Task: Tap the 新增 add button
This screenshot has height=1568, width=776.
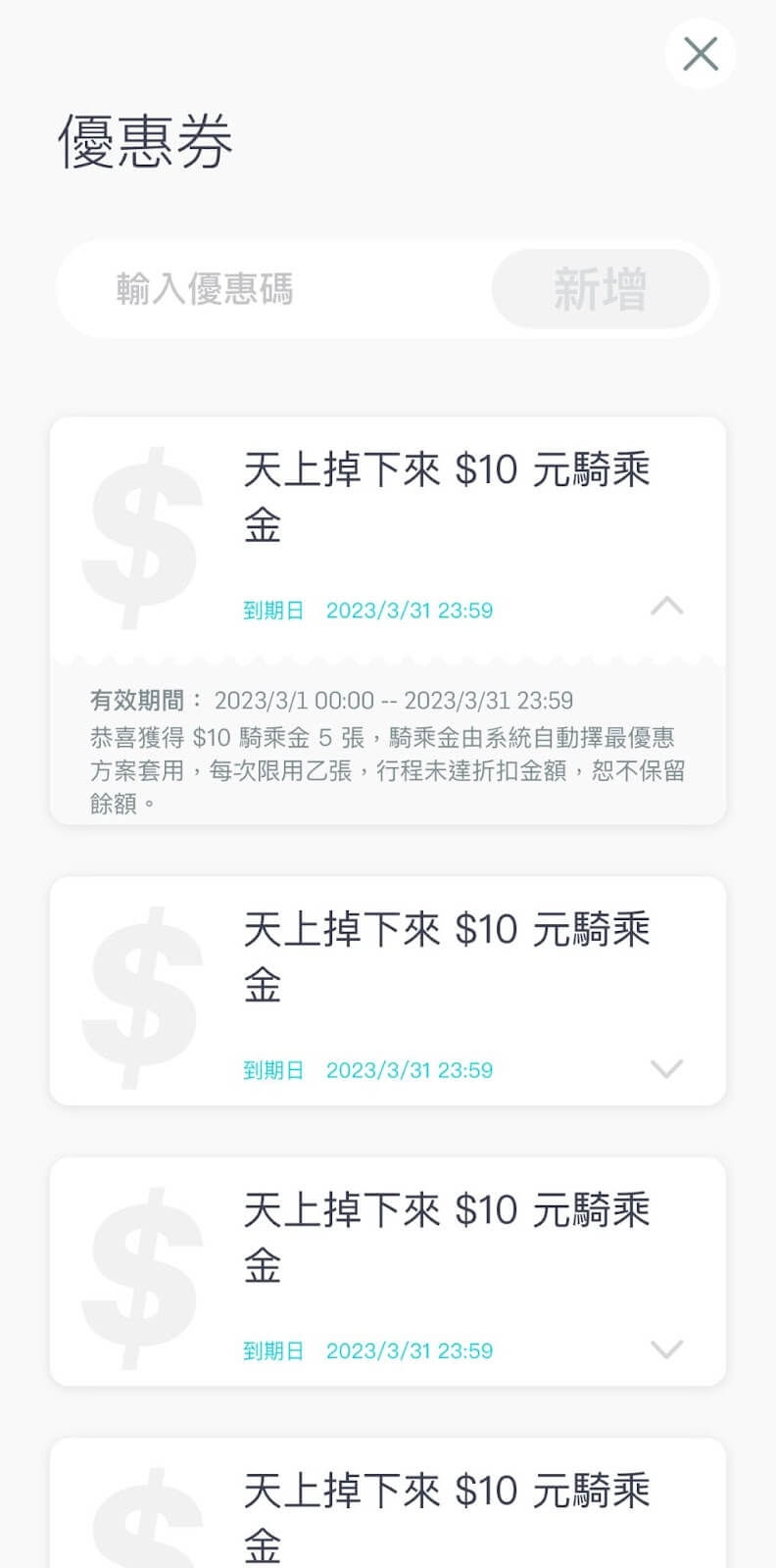Action: click(x=600, y=289)
